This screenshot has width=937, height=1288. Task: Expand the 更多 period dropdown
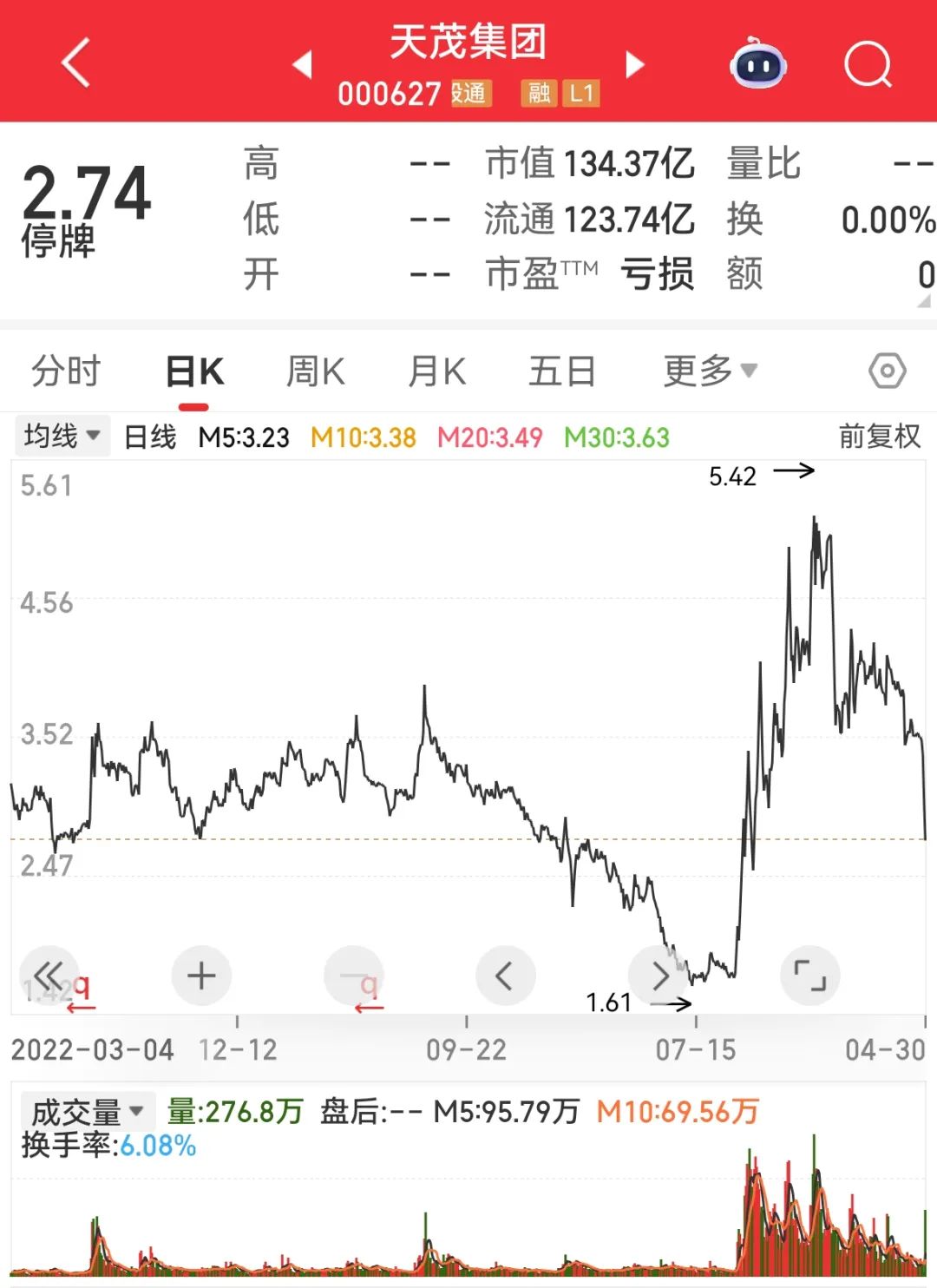(710, 371)
